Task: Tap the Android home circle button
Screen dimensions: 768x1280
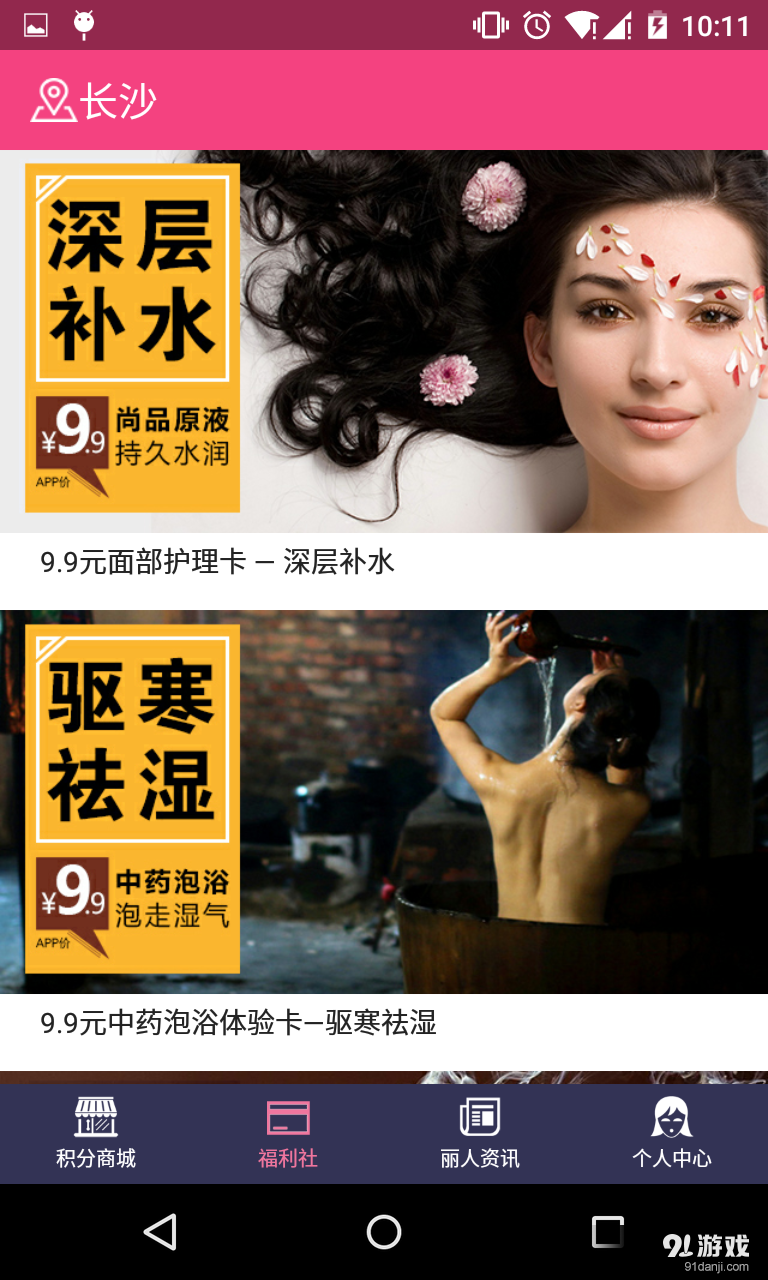Action: [383, 1232]
